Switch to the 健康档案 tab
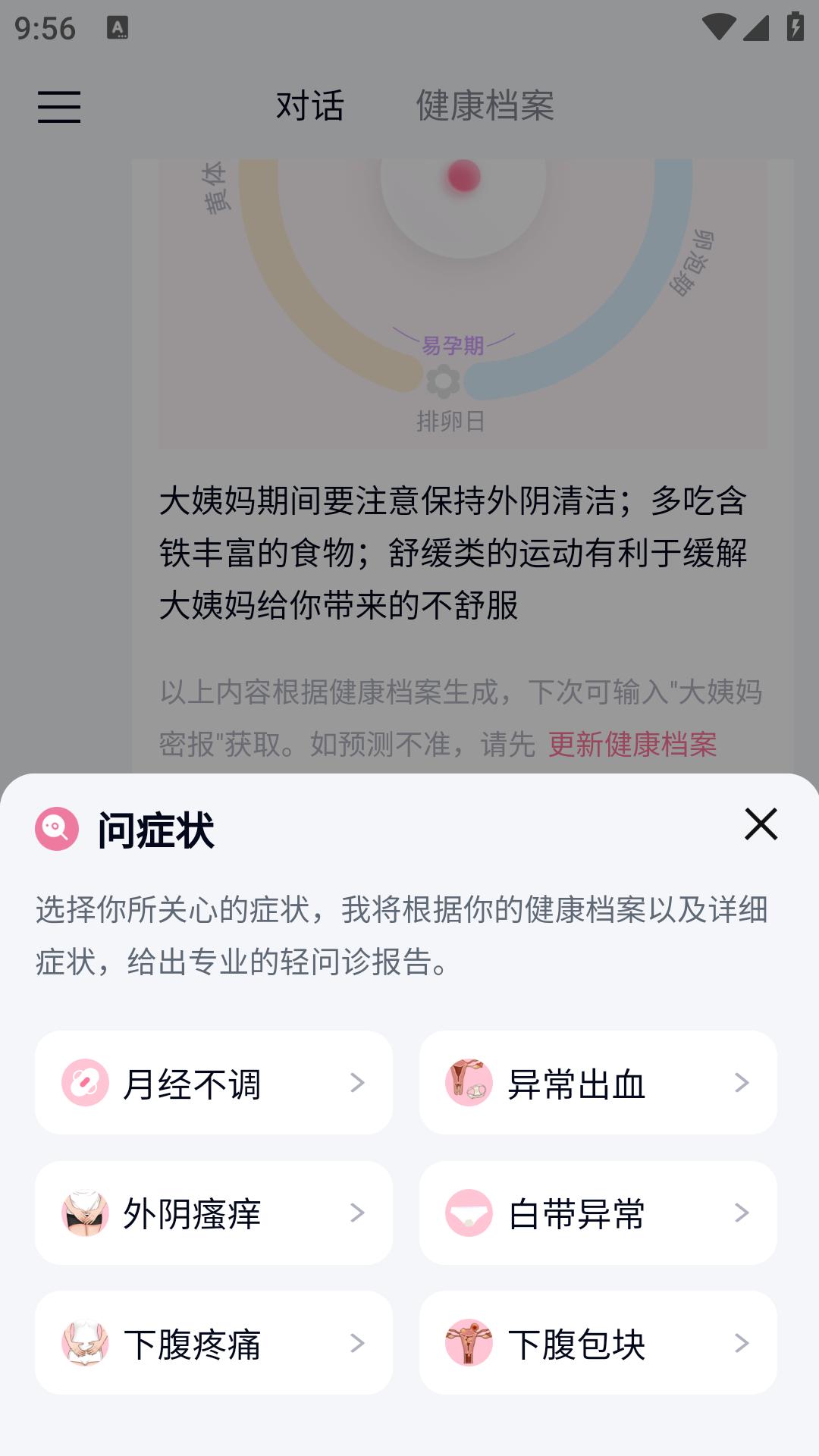819x1456 pixels. (x=484, y=106)
